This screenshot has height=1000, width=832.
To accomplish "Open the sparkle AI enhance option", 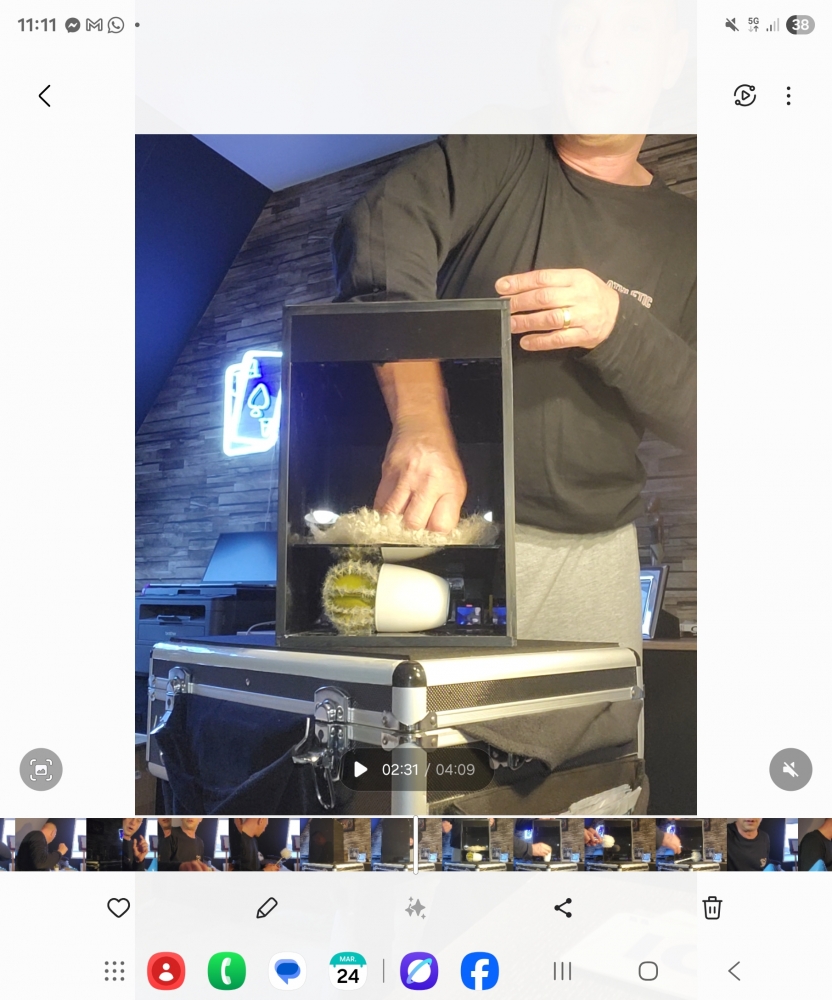I will coord(415,908).
